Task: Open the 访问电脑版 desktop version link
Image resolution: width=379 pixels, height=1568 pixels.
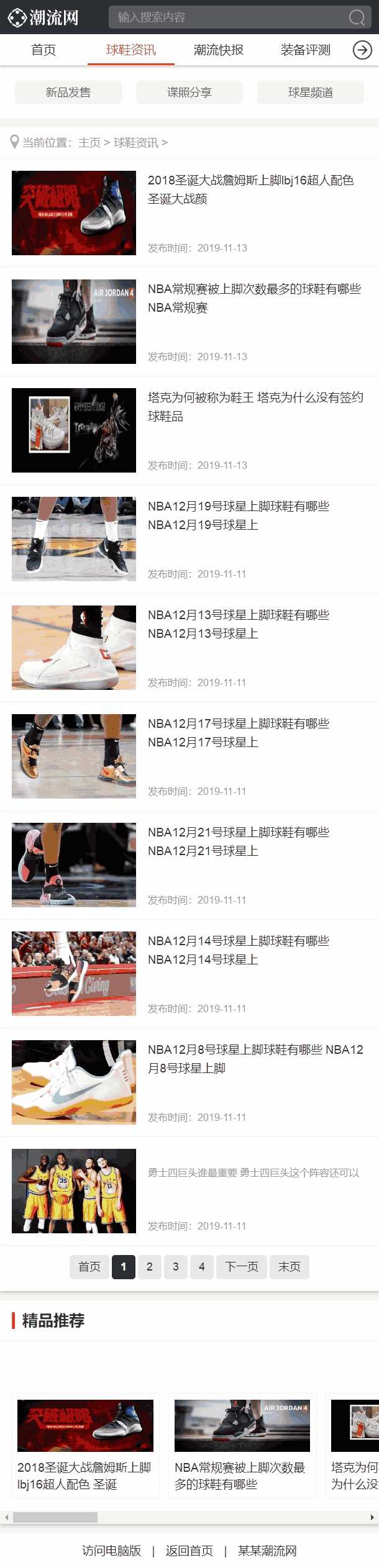Action: click(x=112, y=1550)
